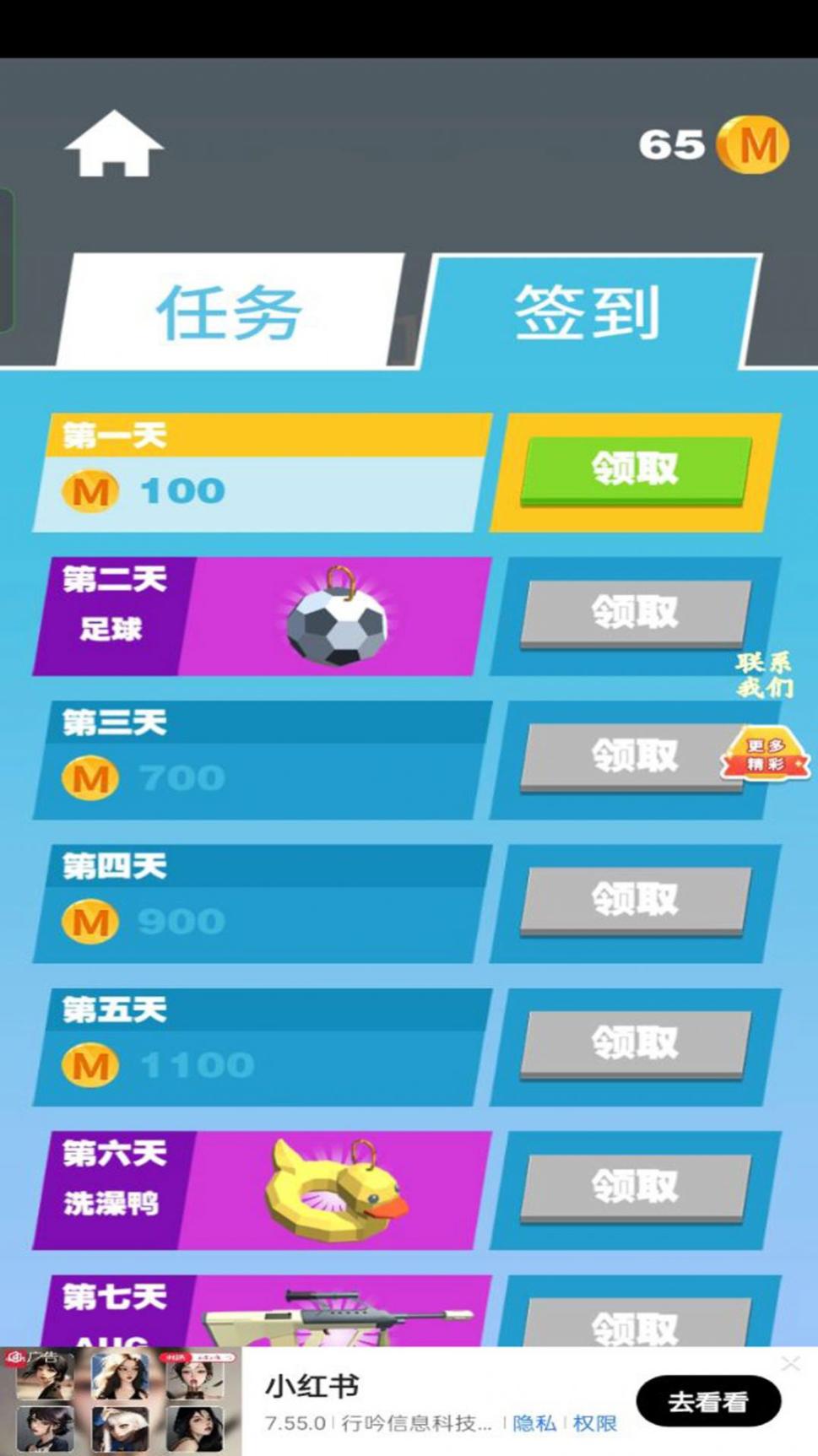Dismiss the 小红书 ad banner
The height and width of the screenshot is (1456, 818).
click(x=790, y=1363)
